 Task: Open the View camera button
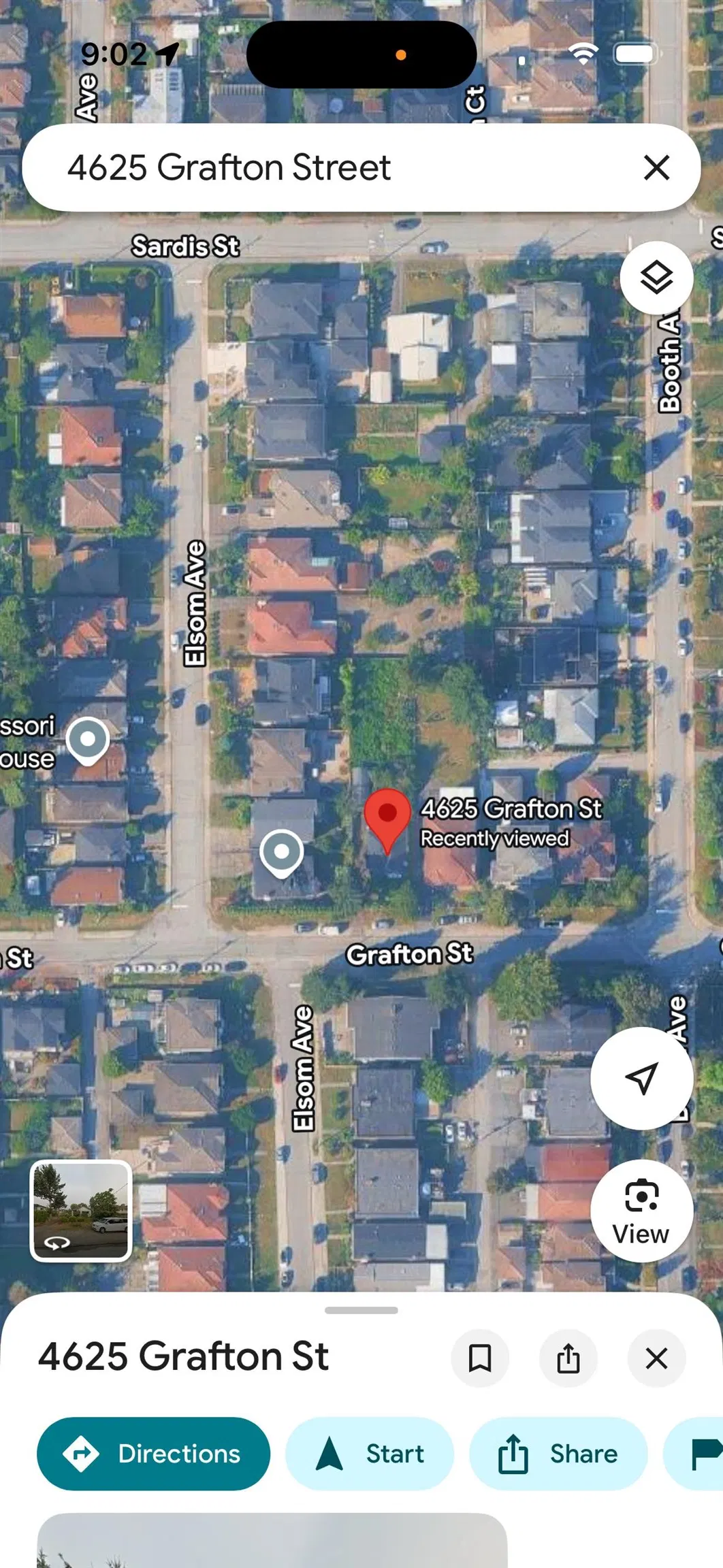(641, 1211)
